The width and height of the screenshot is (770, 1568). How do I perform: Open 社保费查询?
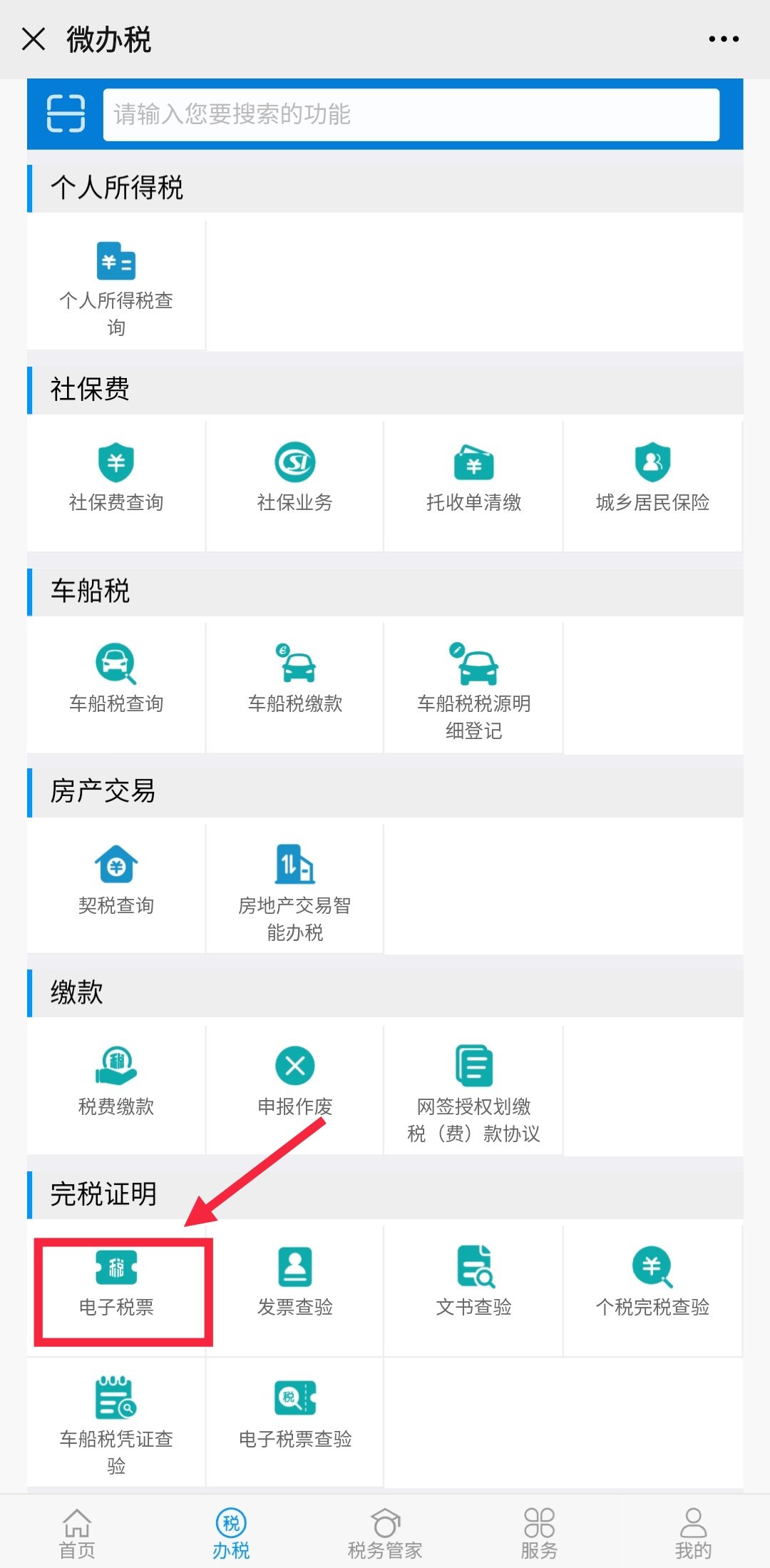[x=116, y=478]
